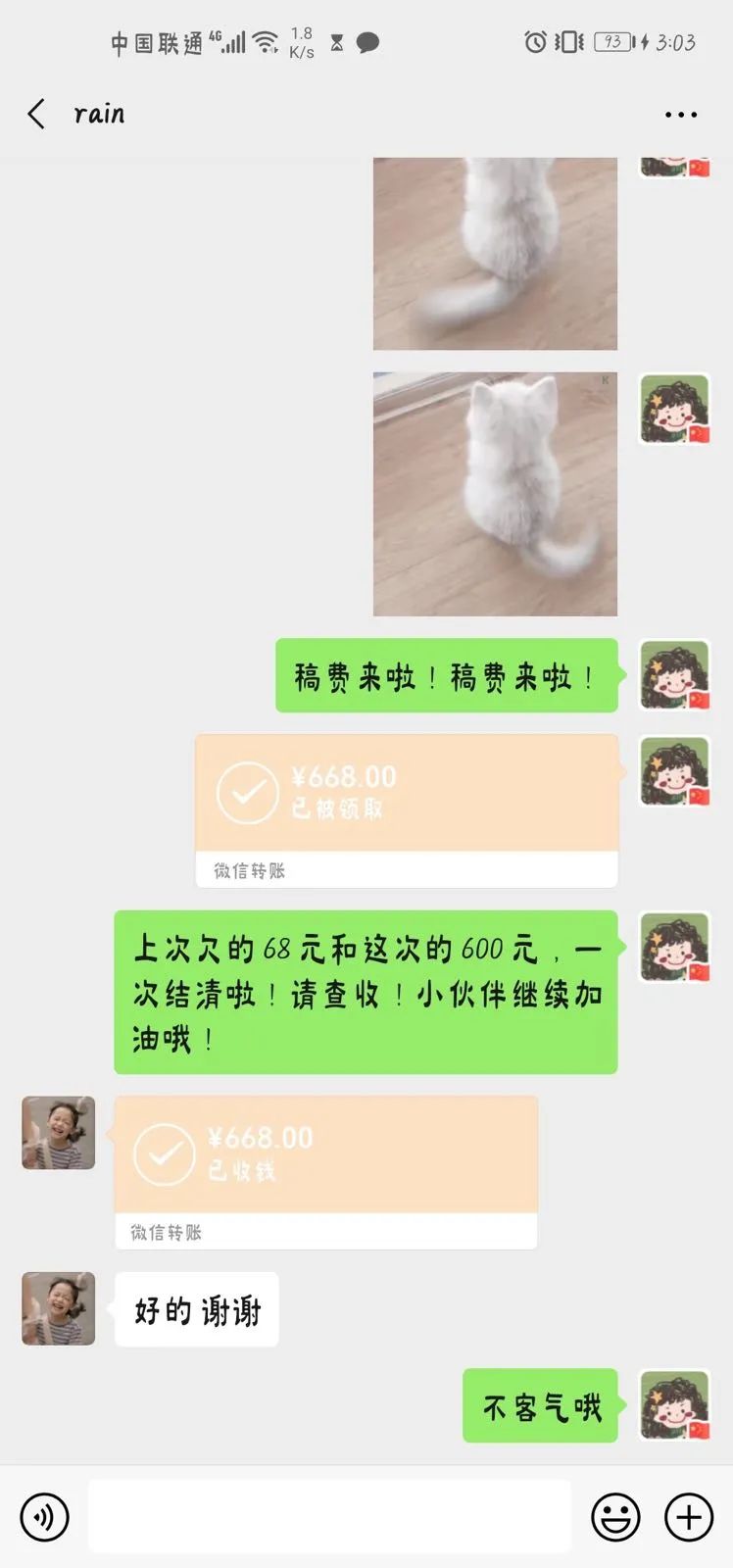Open the ¥668.00 transfer marked 已被领取
Image resolution: width=733 pixels, height=1568 pixels.
(x=407, y=811)
